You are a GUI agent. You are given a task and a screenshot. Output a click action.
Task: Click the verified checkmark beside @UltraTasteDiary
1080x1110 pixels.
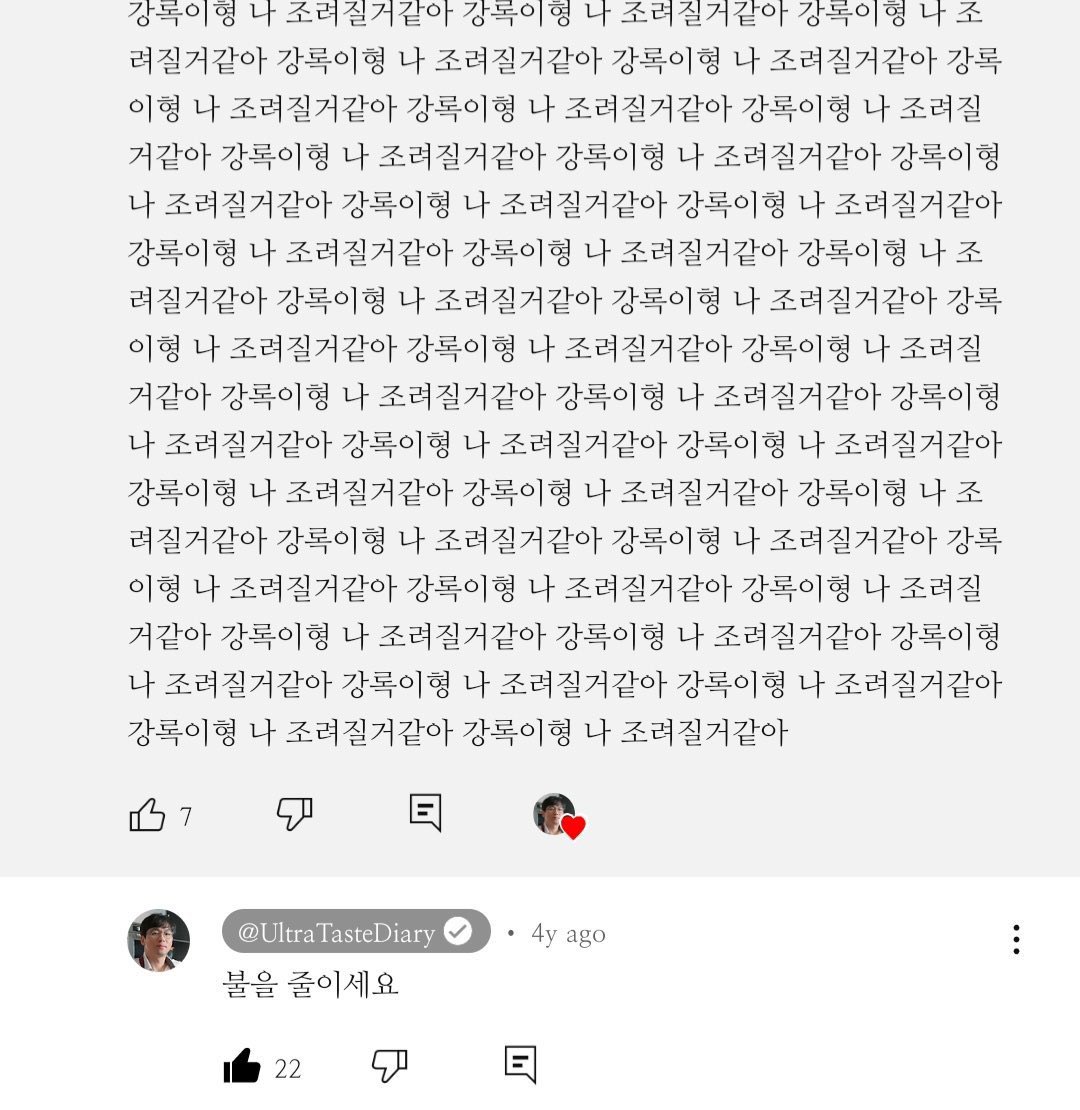(x=458, y=930)
